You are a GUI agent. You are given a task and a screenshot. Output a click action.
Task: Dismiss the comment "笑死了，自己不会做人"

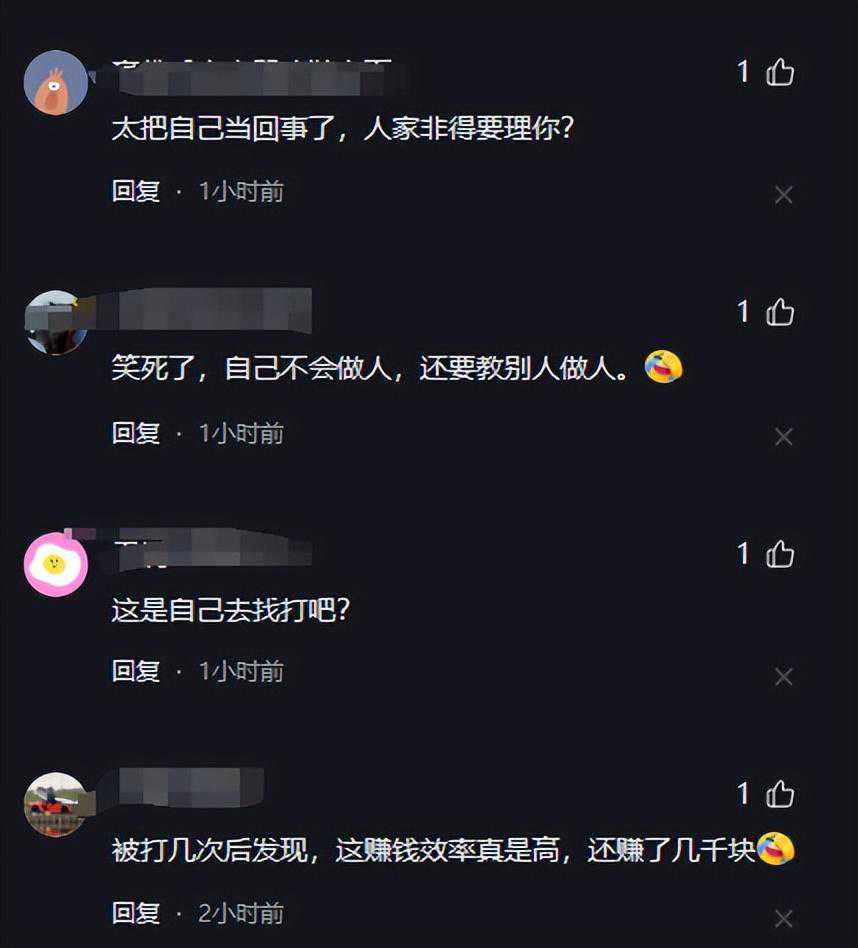[783, 436]
